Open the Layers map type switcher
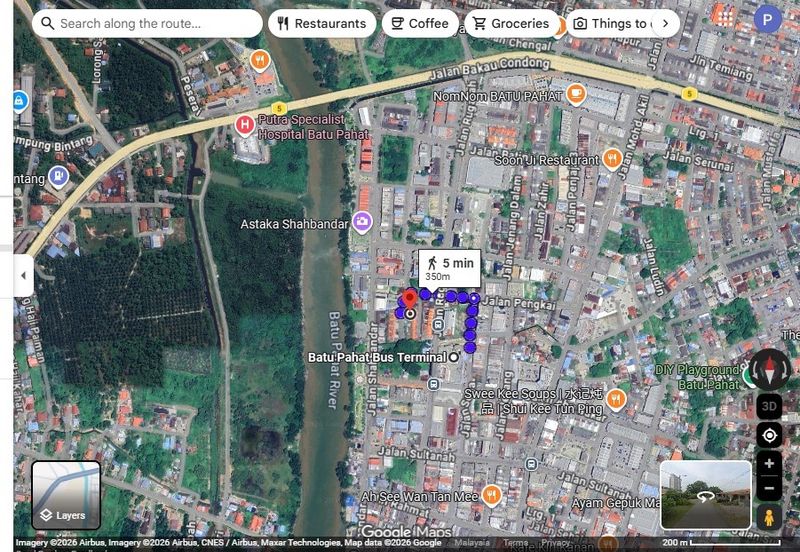800x552 pixels. pos(66,495)
